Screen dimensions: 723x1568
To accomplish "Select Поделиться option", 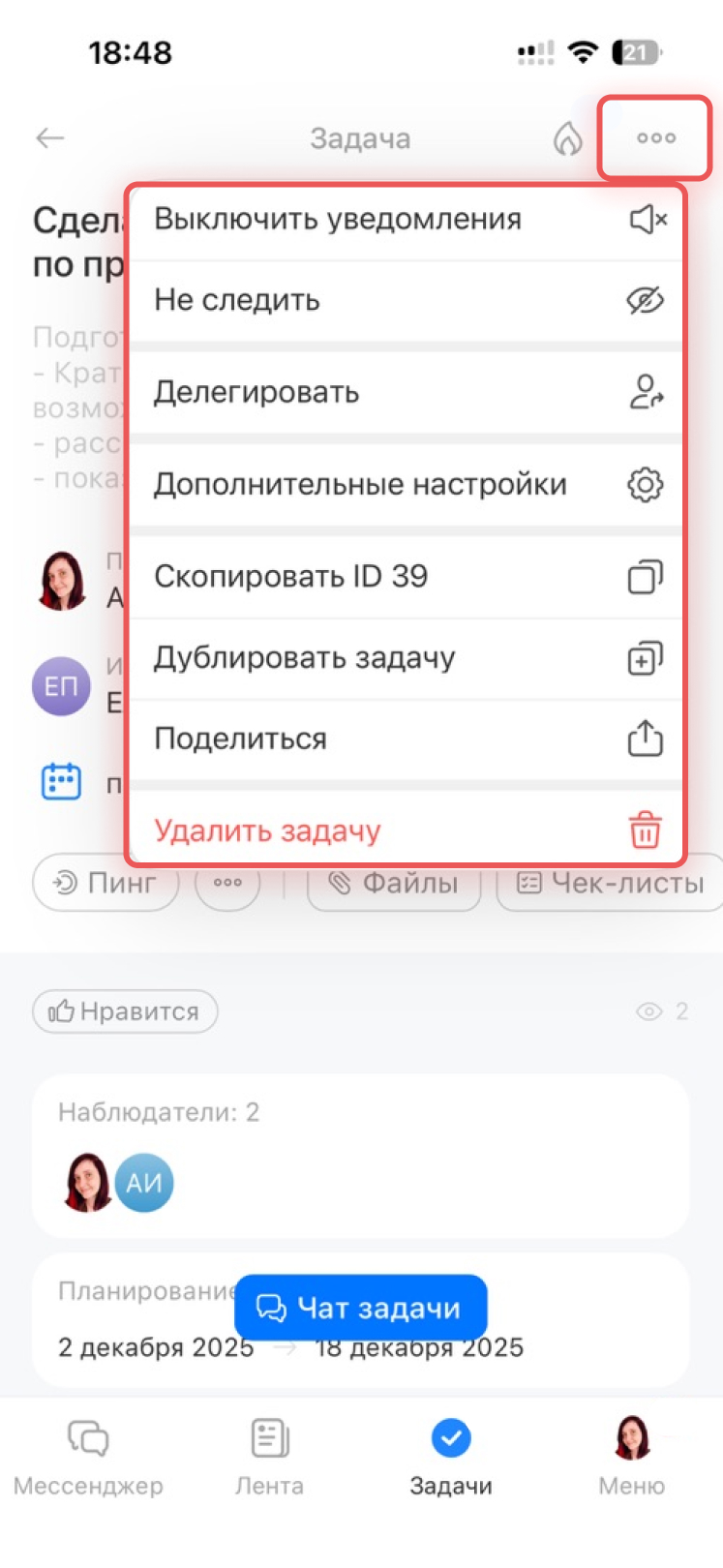I will tap(407, 739).
